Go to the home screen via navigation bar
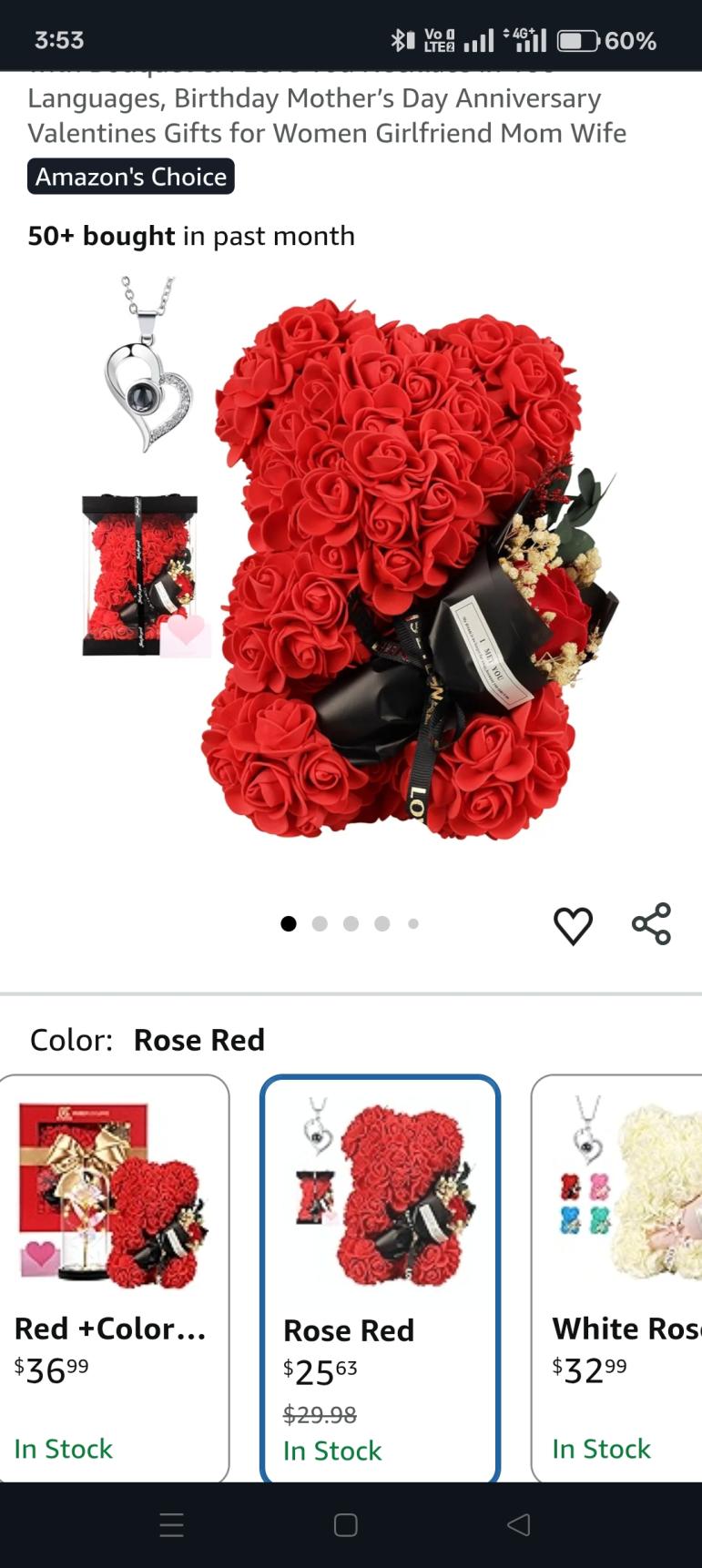The image size is (702, 1568). point(346,1524)
